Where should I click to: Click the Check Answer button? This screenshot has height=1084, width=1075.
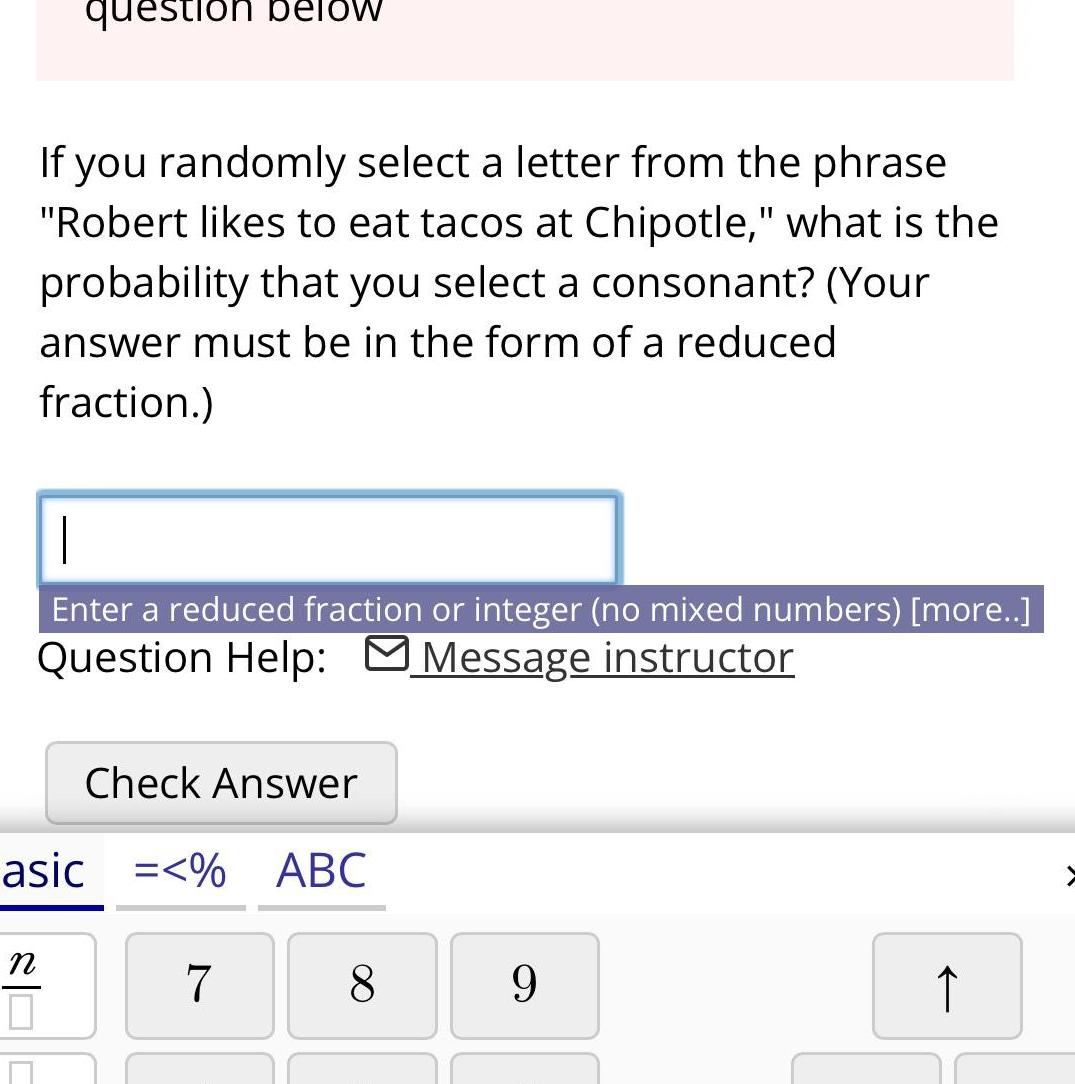tap(220, 783)
